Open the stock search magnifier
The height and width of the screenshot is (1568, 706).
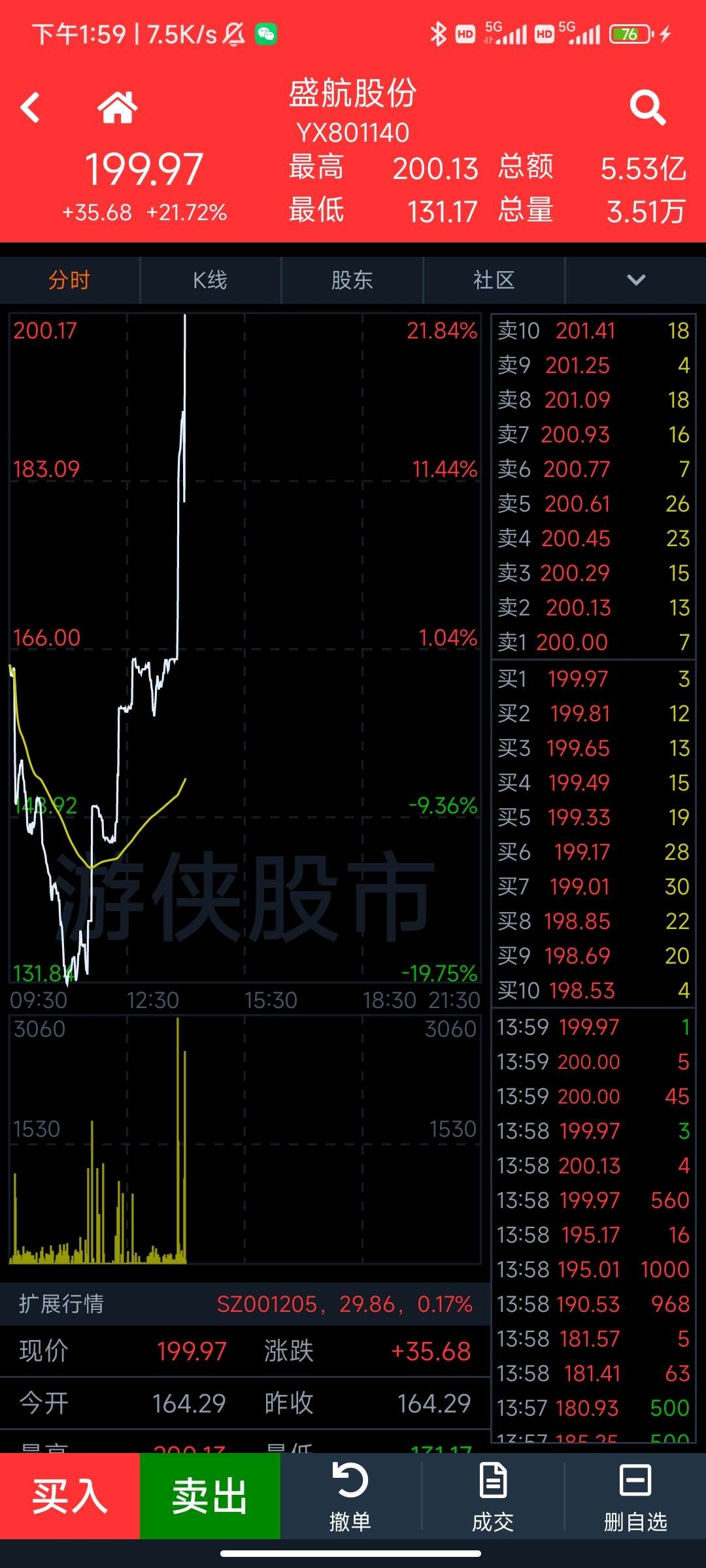tap(647, 107)
